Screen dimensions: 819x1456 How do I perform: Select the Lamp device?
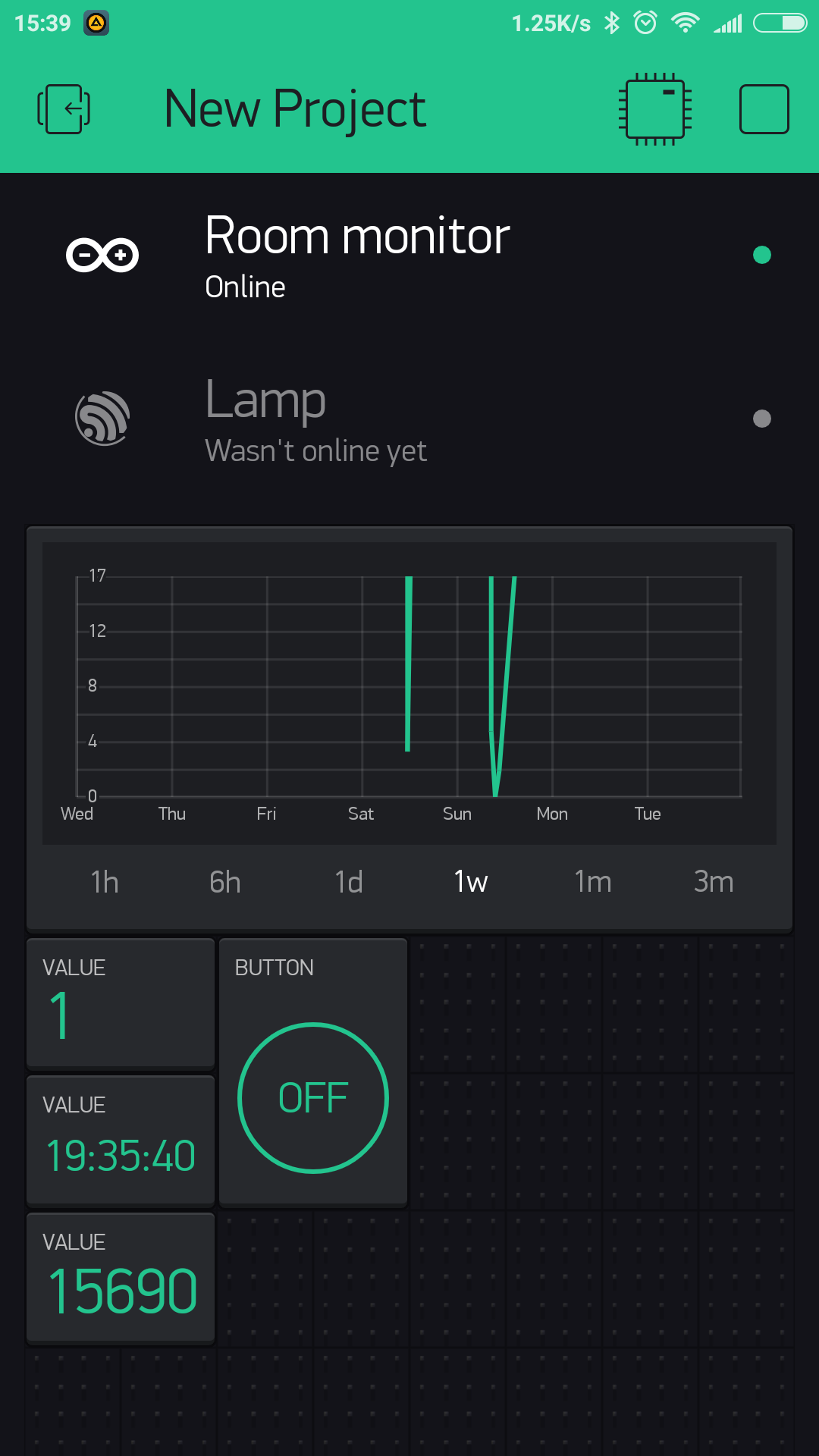point(409,419)
